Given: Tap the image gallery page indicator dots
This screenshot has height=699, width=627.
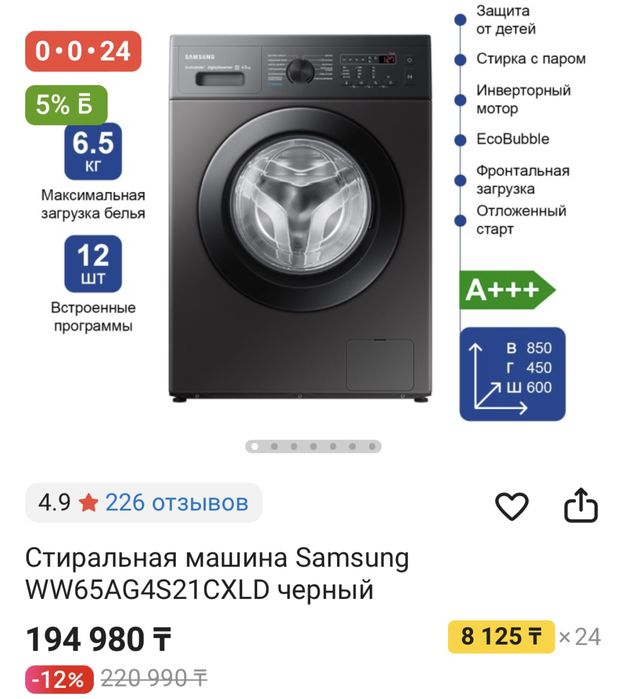Looking at the screenshot, I should tap(313, 446).
